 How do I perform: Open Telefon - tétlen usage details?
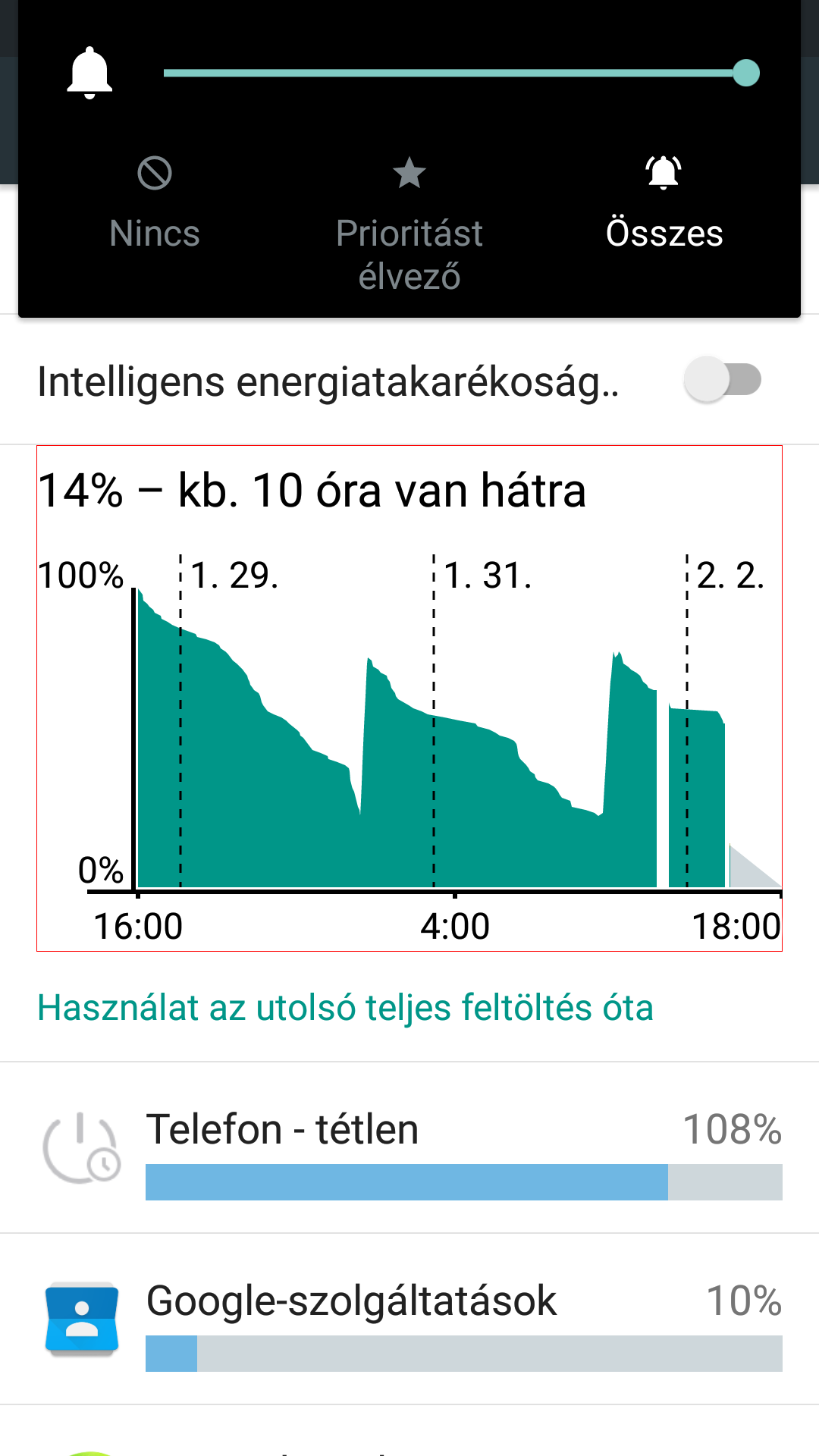click(409, 1148)
